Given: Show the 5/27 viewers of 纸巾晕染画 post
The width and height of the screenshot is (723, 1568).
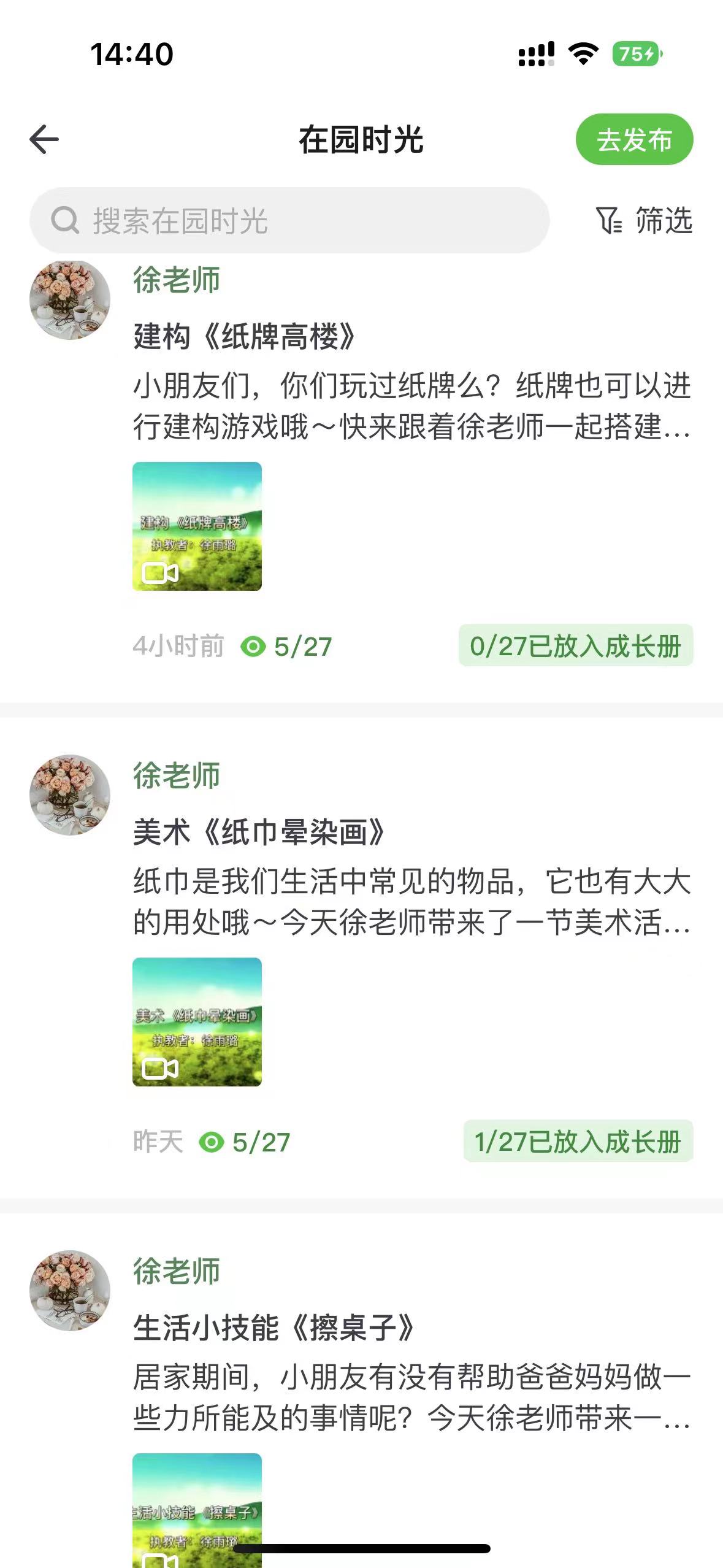Looking at the screenshot, I should coord(245,1142).
